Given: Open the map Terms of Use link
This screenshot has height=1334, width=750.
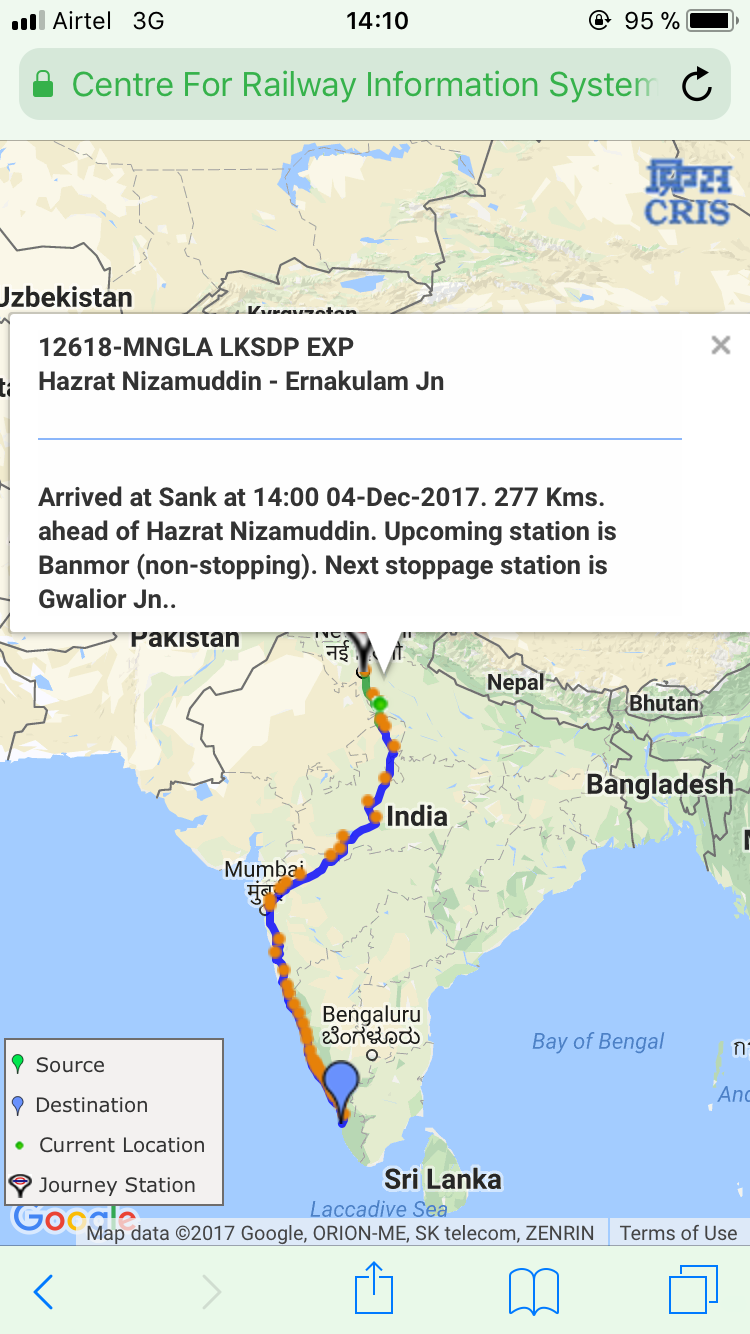Looking at the screenshot, I should pos(678,1233).
